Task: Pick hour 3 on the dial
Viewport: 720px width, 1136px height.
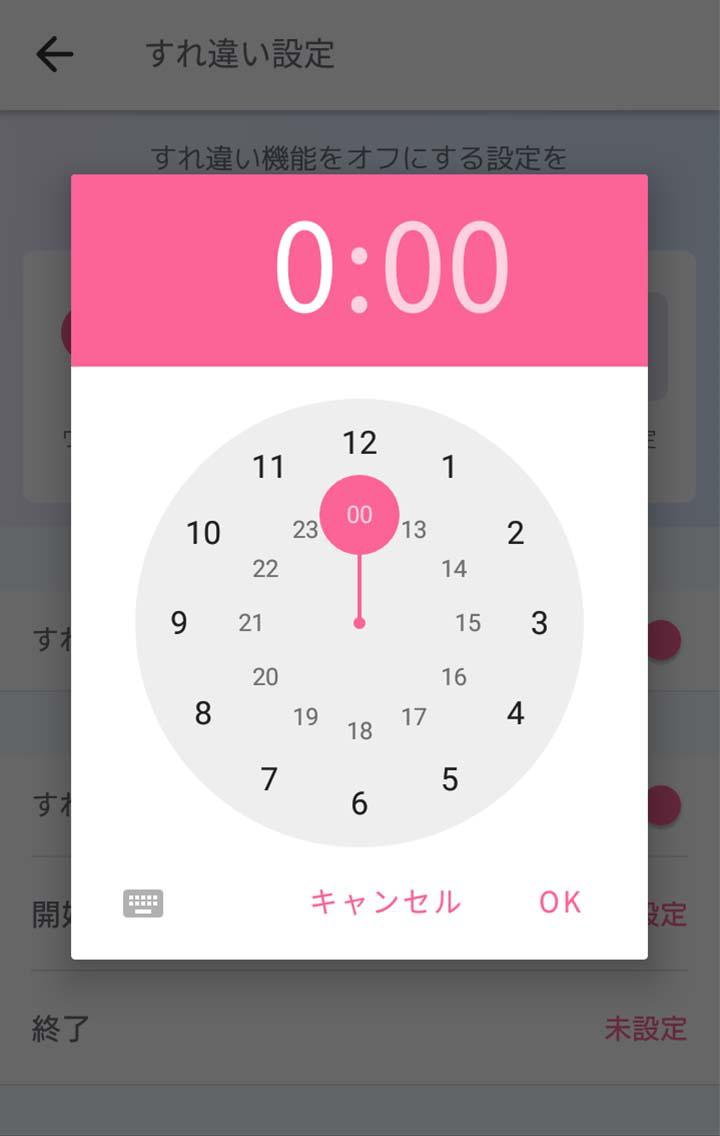Action: point(539,623)
